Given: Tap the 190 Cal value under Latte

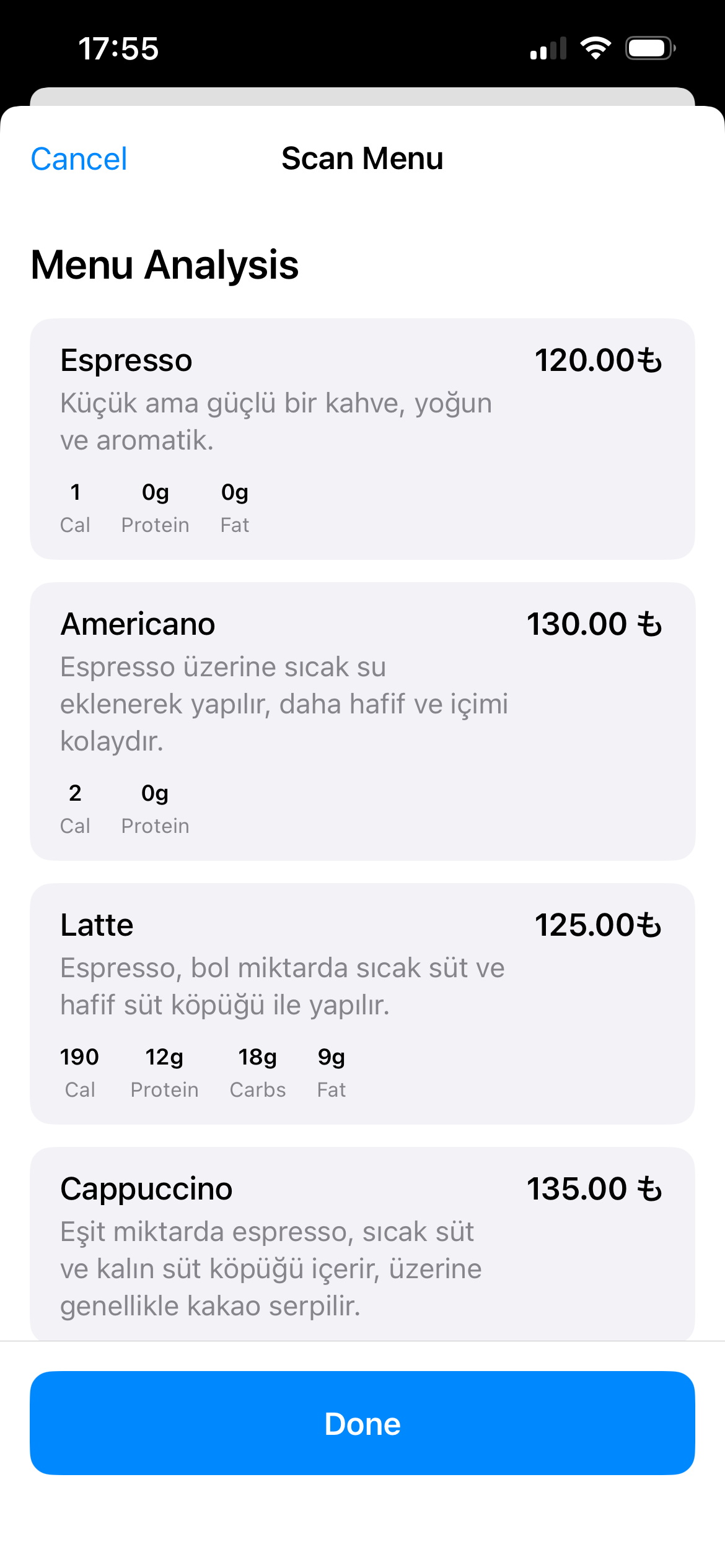Looking at the screenshot, I should (79, 1057).
